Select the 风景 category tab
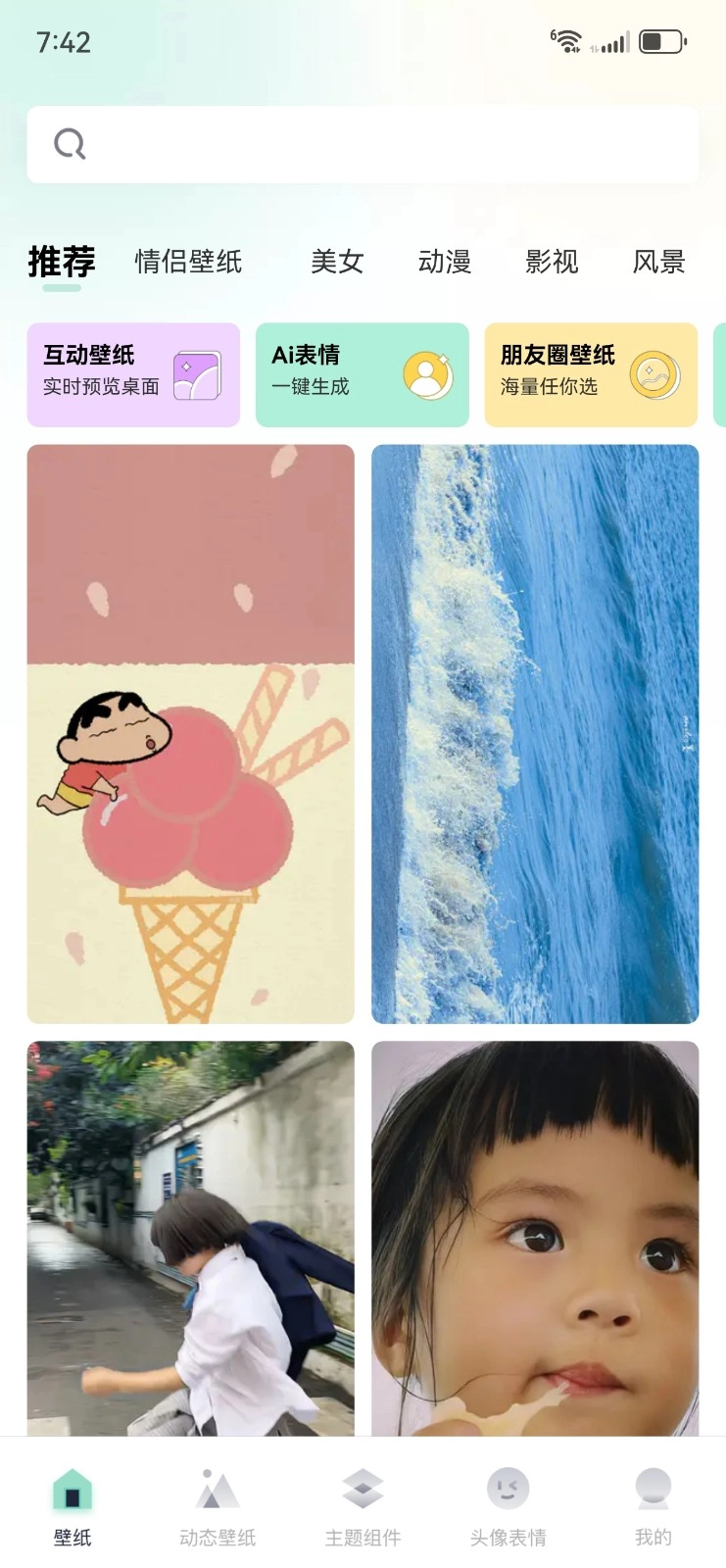This screenshot has width=726, height=1568. tap(658, 262)
